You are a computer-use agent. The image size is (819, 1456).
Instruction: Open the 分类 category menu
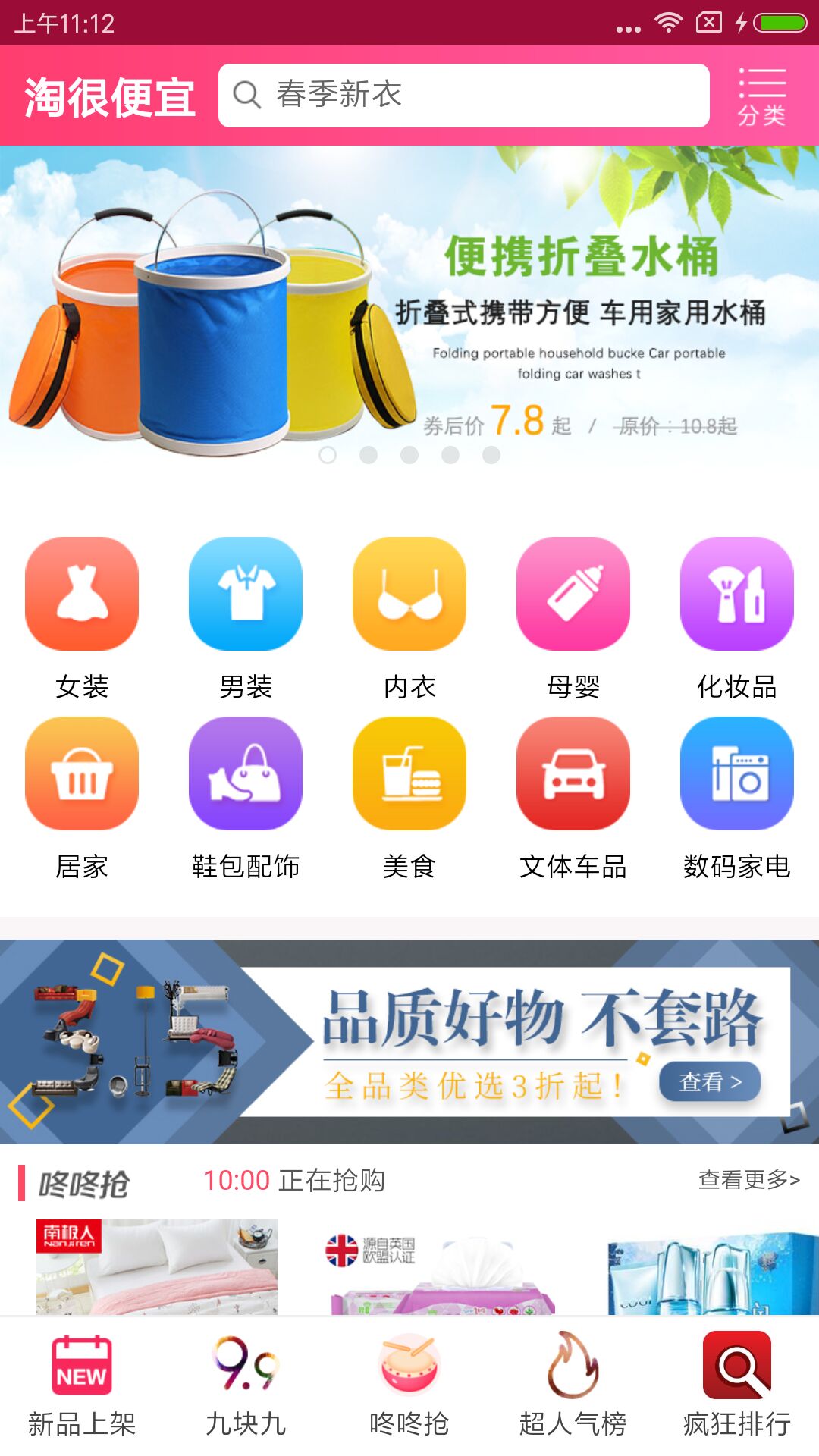coord(761,96)
